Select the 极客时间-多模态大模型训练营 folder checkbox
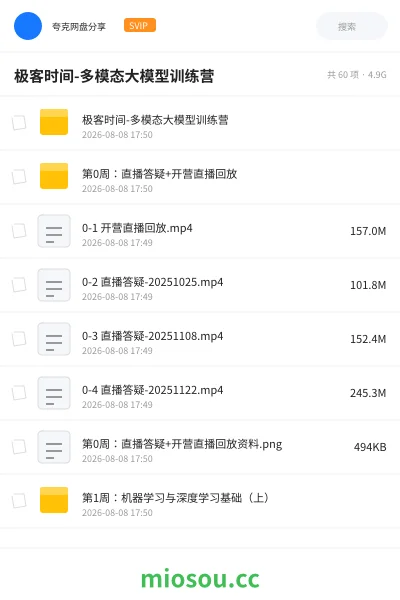Image resolution: width=400 pixels, height=600 pixels. 19,123
